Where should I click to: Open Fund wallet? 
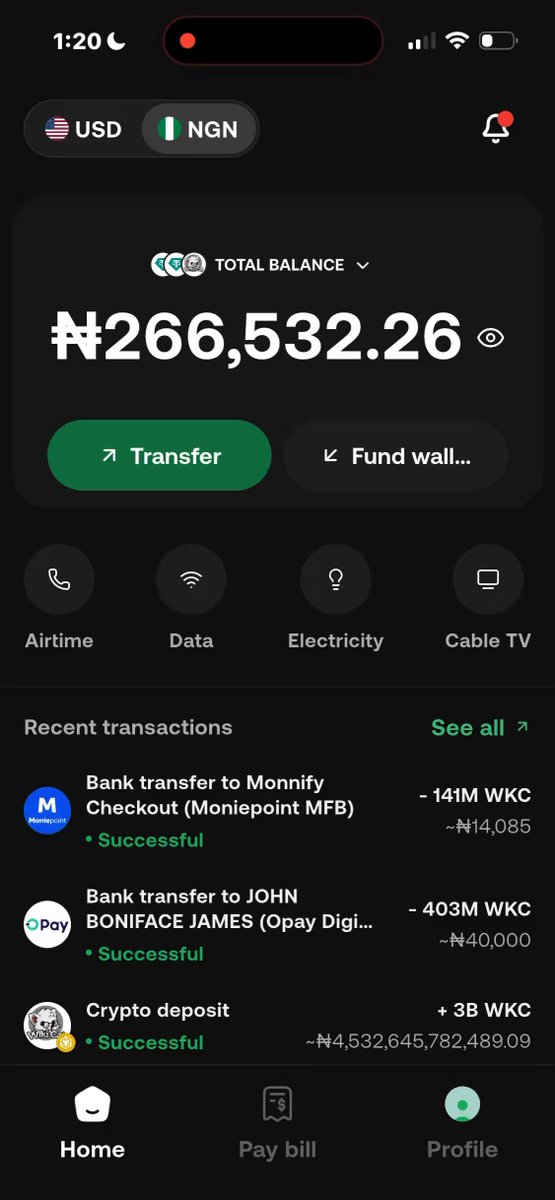(x=396, y=455)
